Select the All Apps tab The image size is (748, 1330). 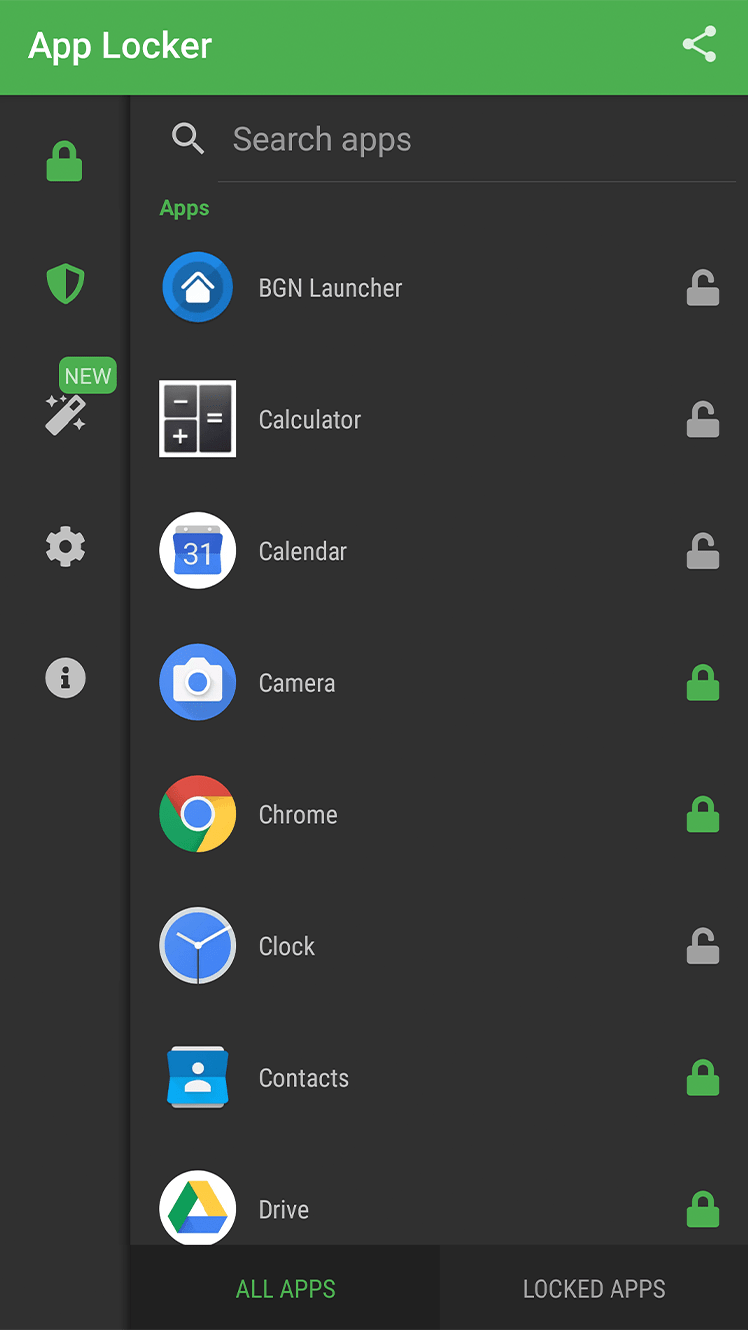(x=285, y=1289)
